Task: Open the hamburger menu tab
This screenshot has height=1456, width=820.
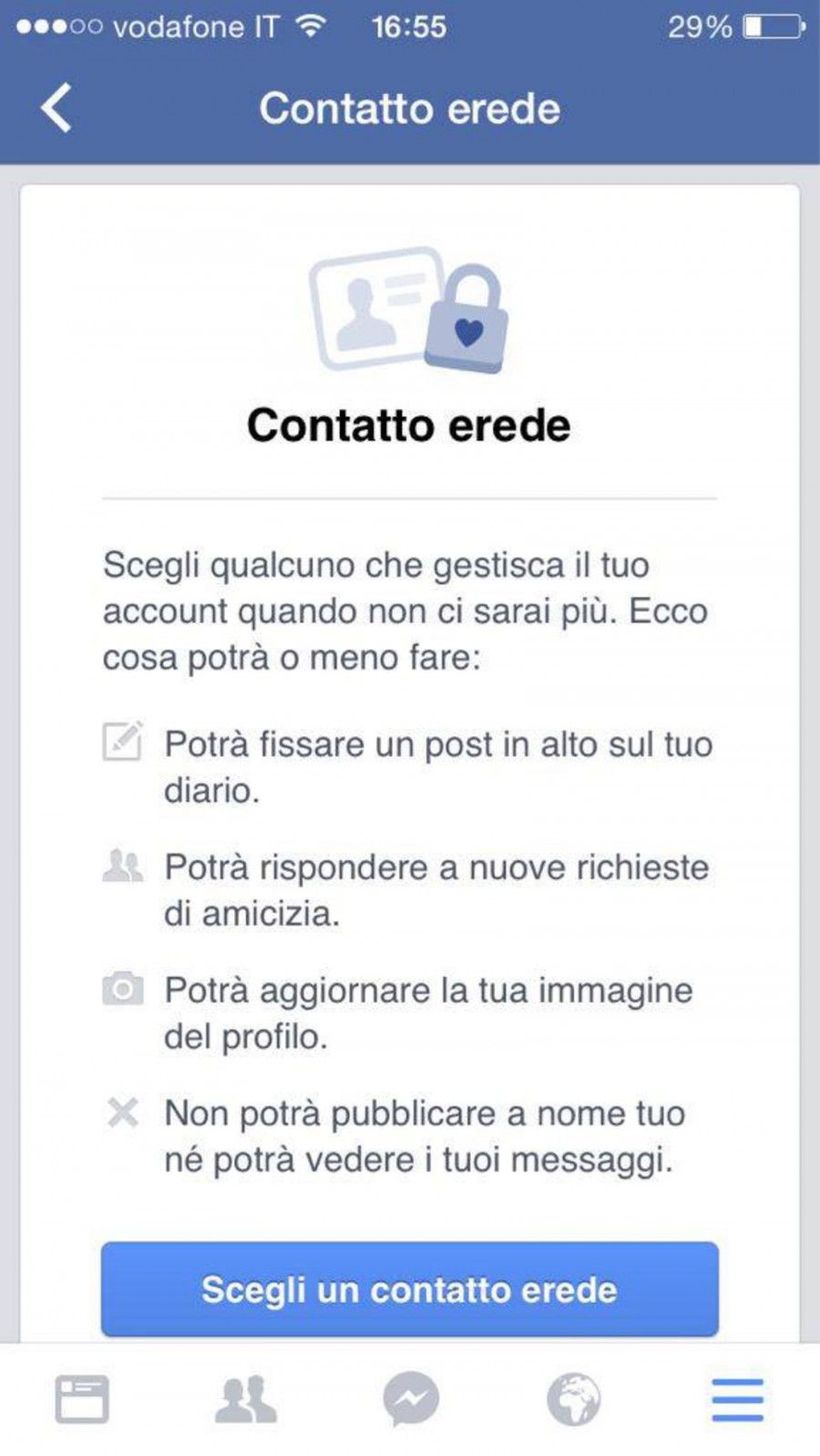Action: 737,1399
